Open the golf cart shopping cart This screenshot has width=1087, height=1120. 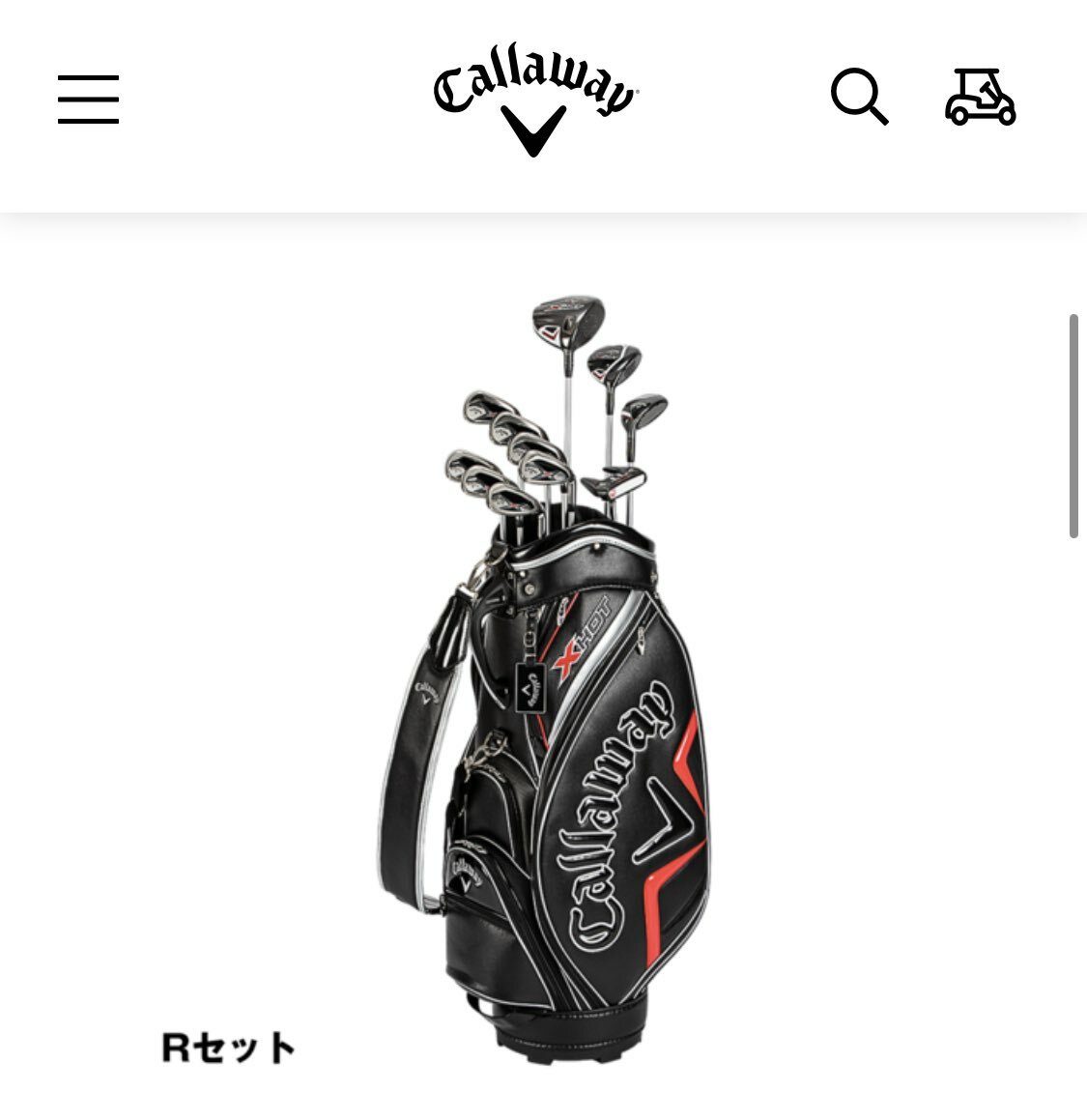coord(980,97)
